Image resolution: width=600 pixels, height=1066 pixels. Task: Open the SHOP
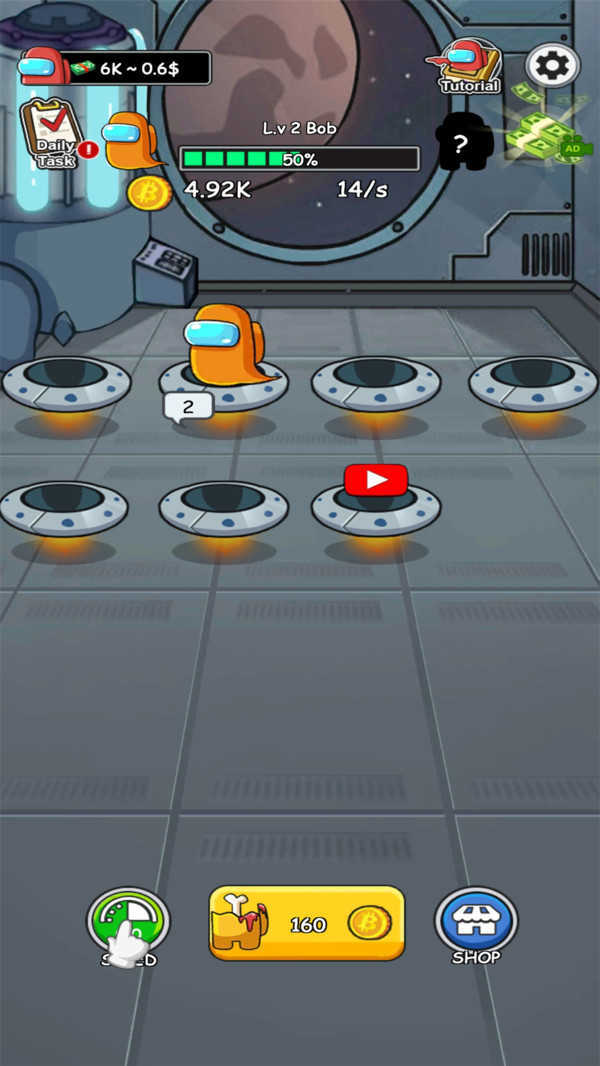click(x=476, y=925)
